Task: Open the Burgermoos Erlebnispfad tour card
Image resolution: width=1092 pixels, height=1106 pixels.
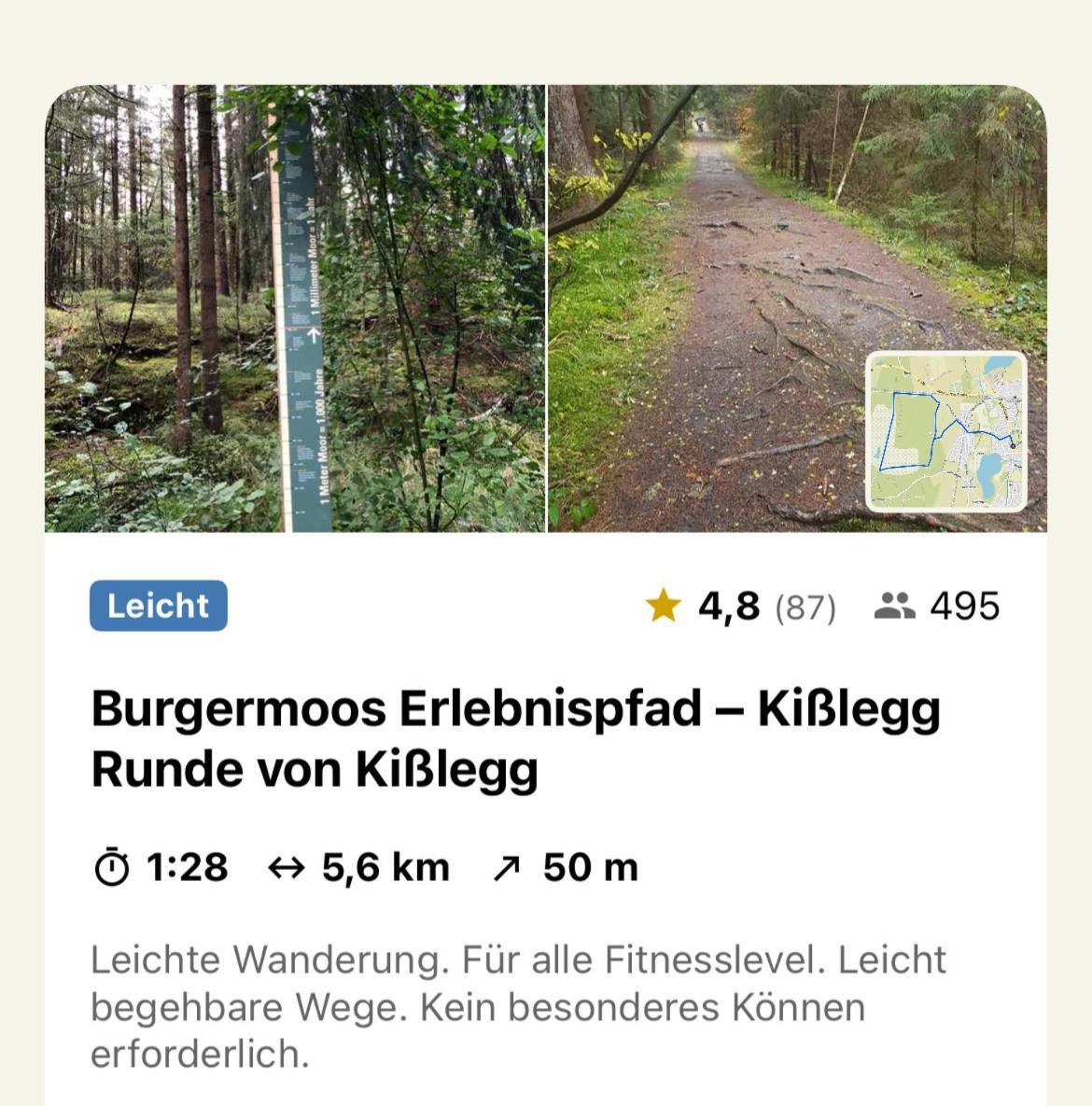Action: (515, 737)
